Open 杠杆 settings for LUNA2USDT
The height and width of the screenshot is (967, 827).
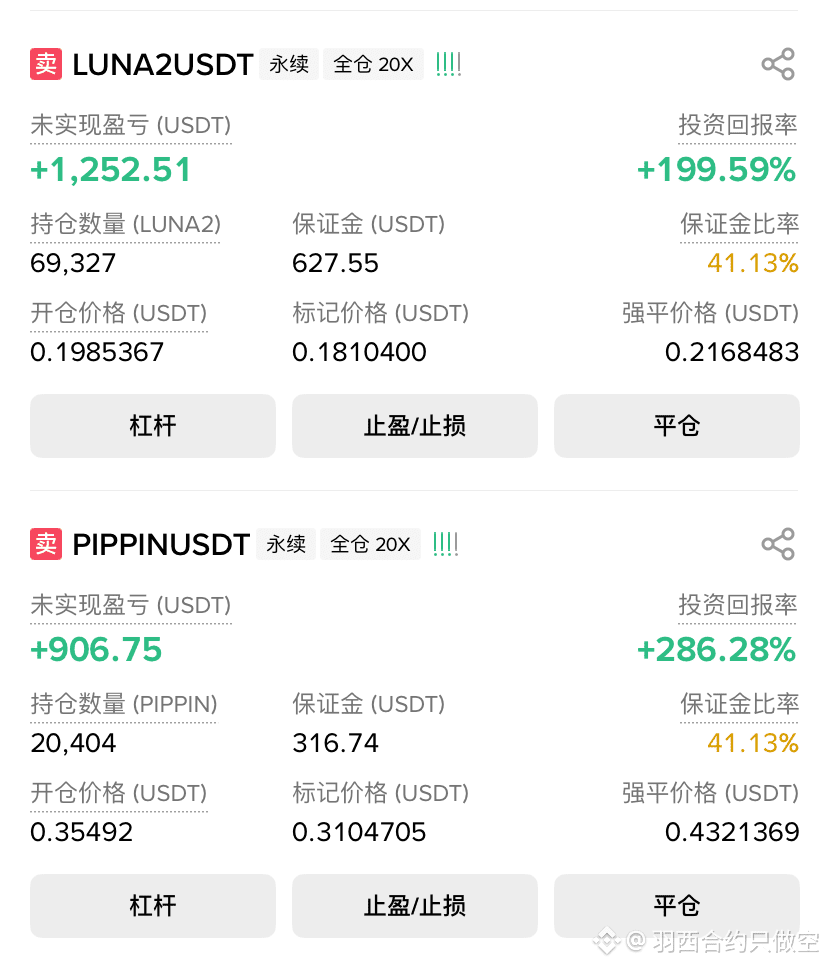click(152, 426)
